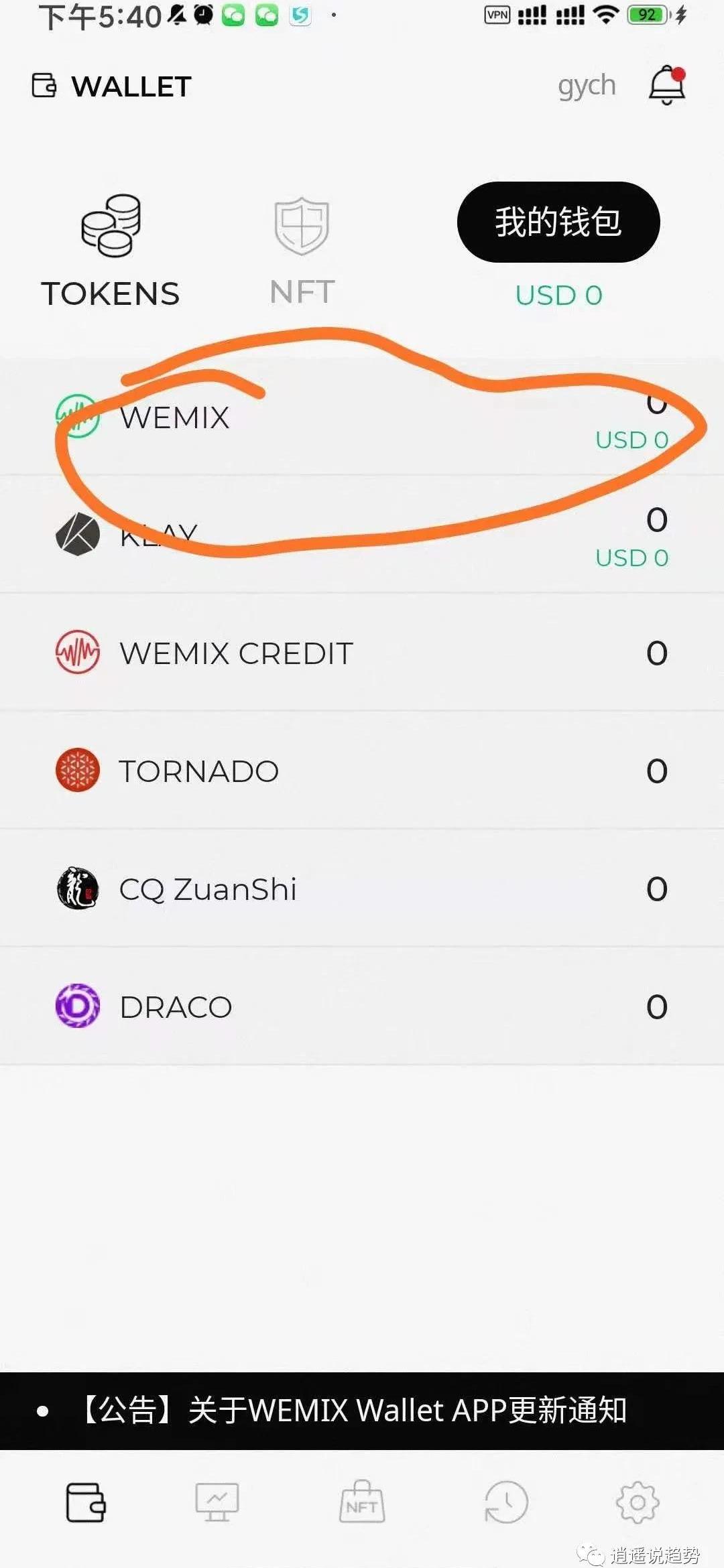Open the NFT shop bottom tab
724x1568 pixels.
tap(362, 1502)
